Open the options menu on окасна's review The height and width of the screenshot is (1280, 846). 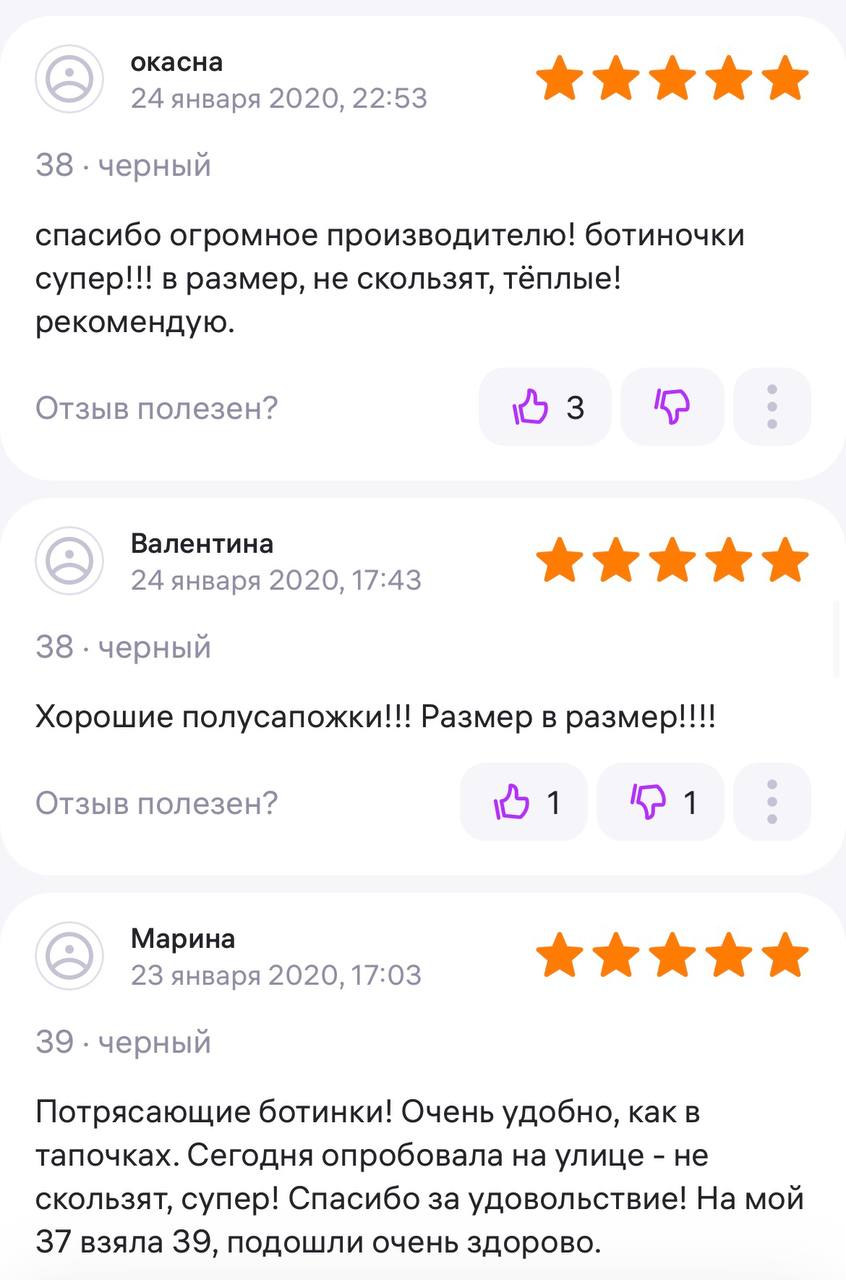772,407
